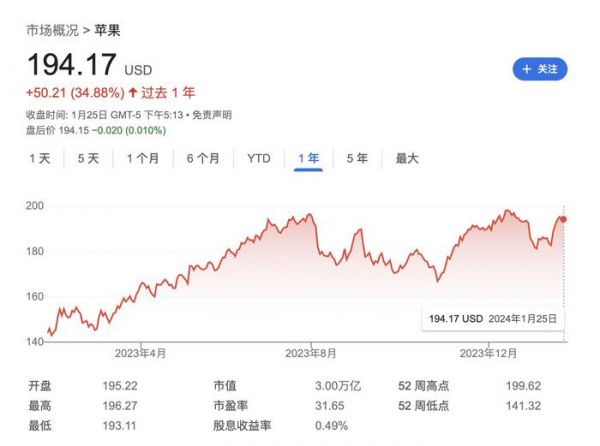This screenshot has width=600, height=446.
Task: Open the 免责声明 disclaimer link
Action: [x=211, y=115]
